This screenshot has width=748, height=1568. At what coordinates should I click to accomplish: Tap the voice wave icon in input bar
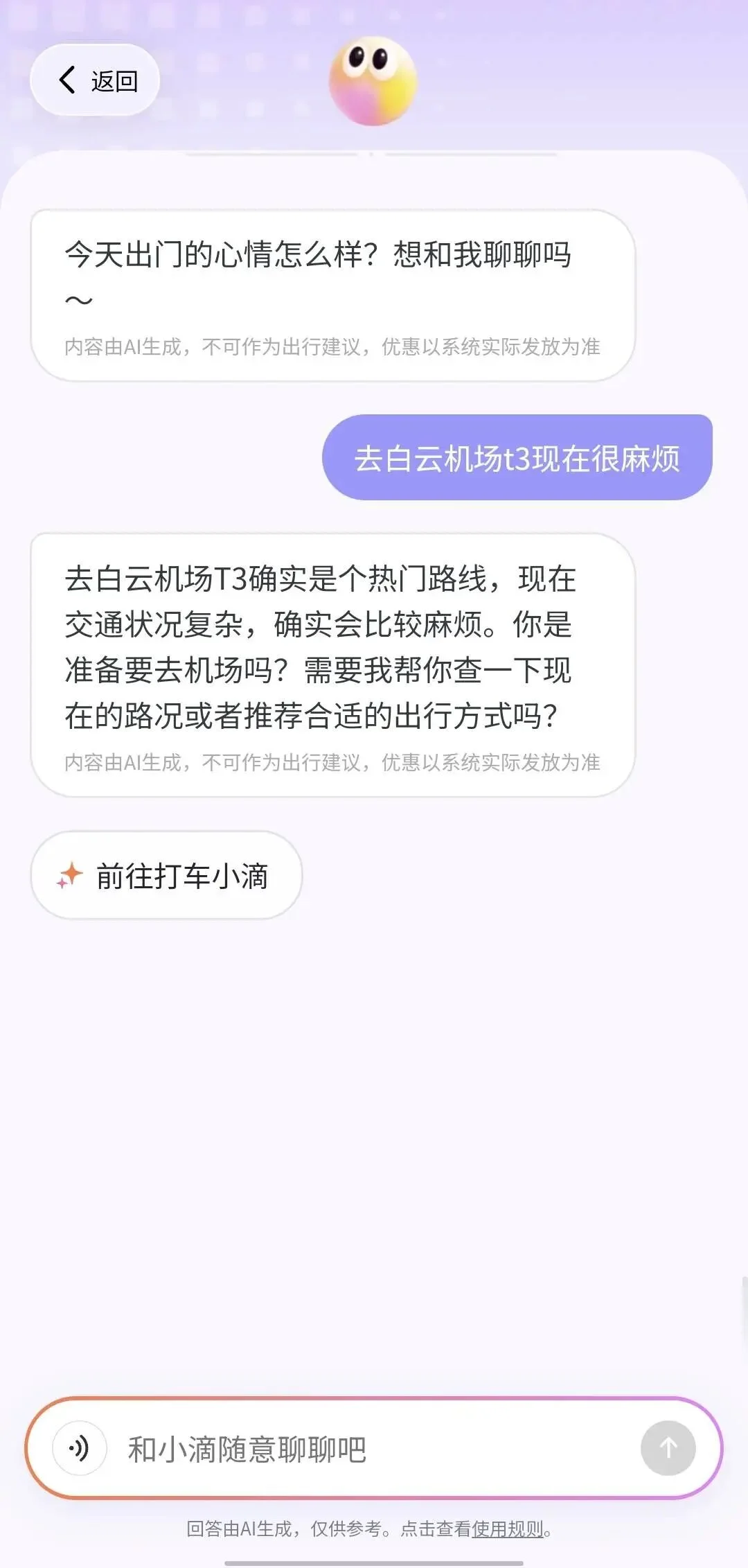click(x=80, y=1448)
